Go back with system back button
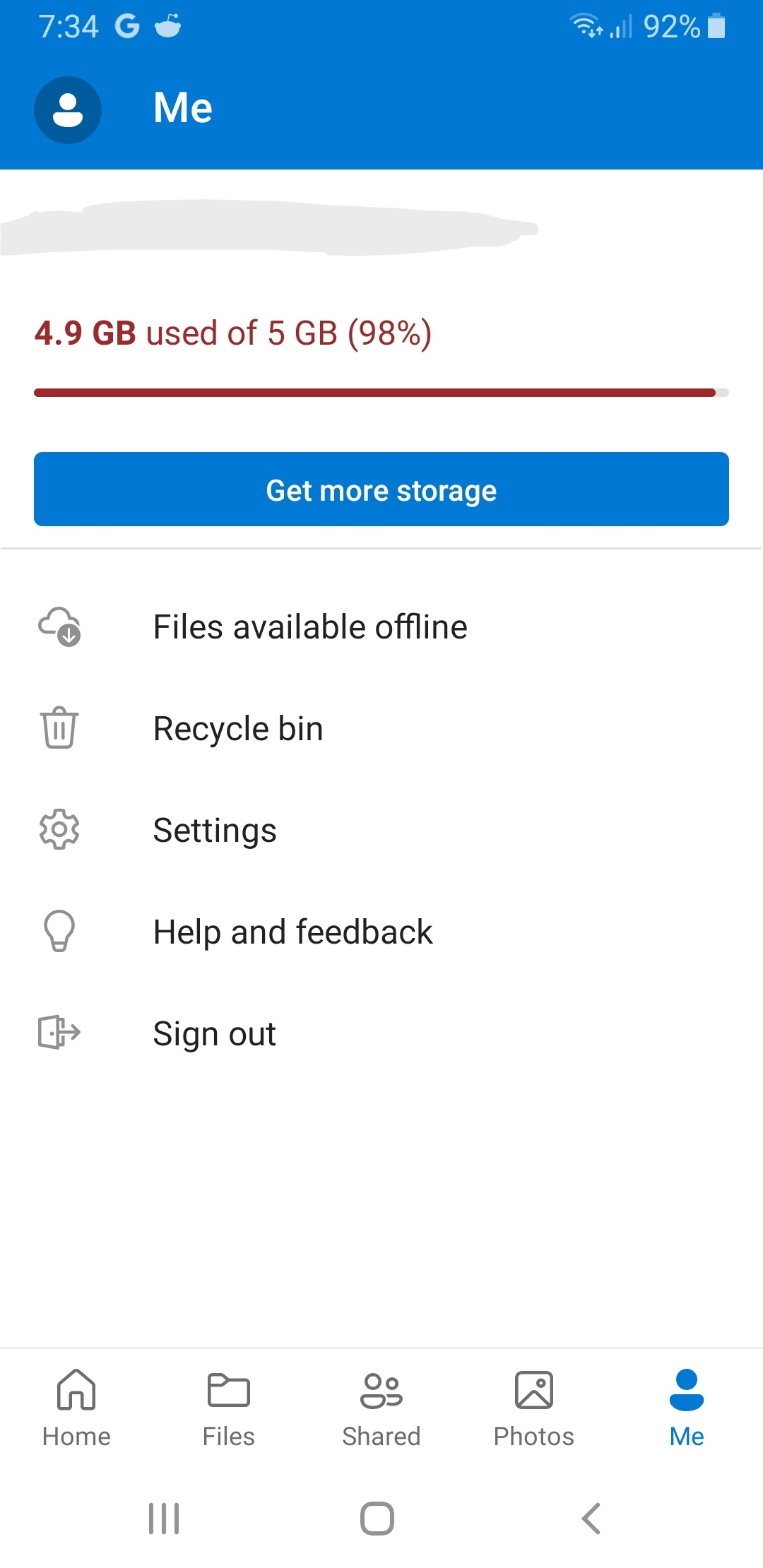Image resolution: width=763 pixels, height=1568 pixels. (591, 1519)
